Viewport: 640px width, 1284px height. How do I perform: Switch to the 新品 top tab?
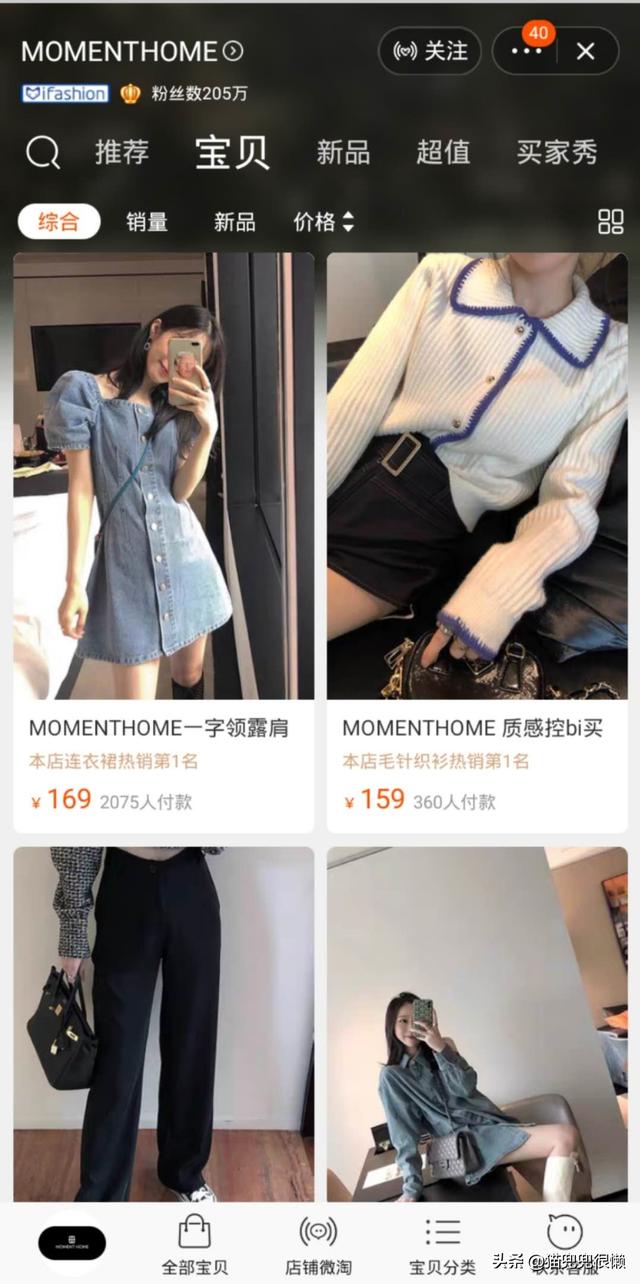[343, 152]
